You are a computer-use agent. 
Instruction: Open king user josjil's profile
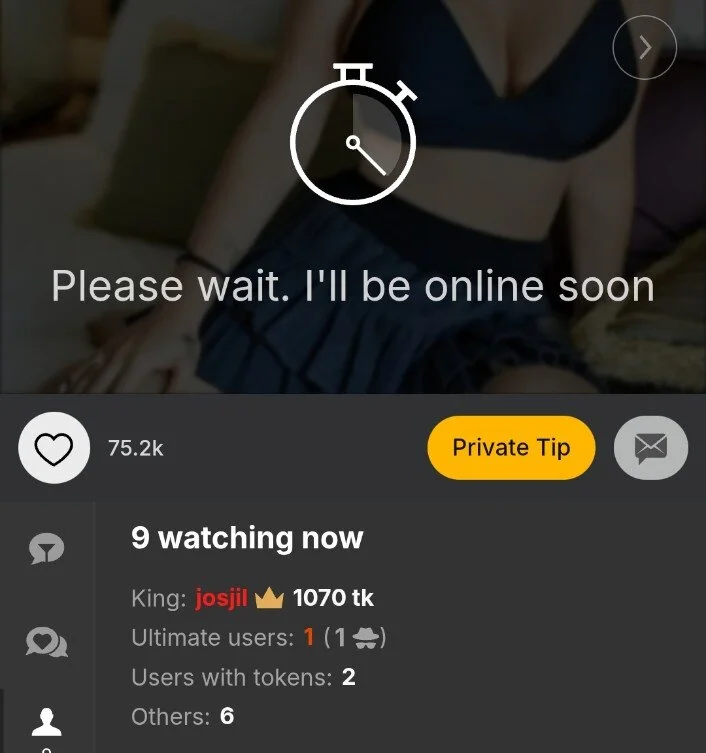(221, 598)
